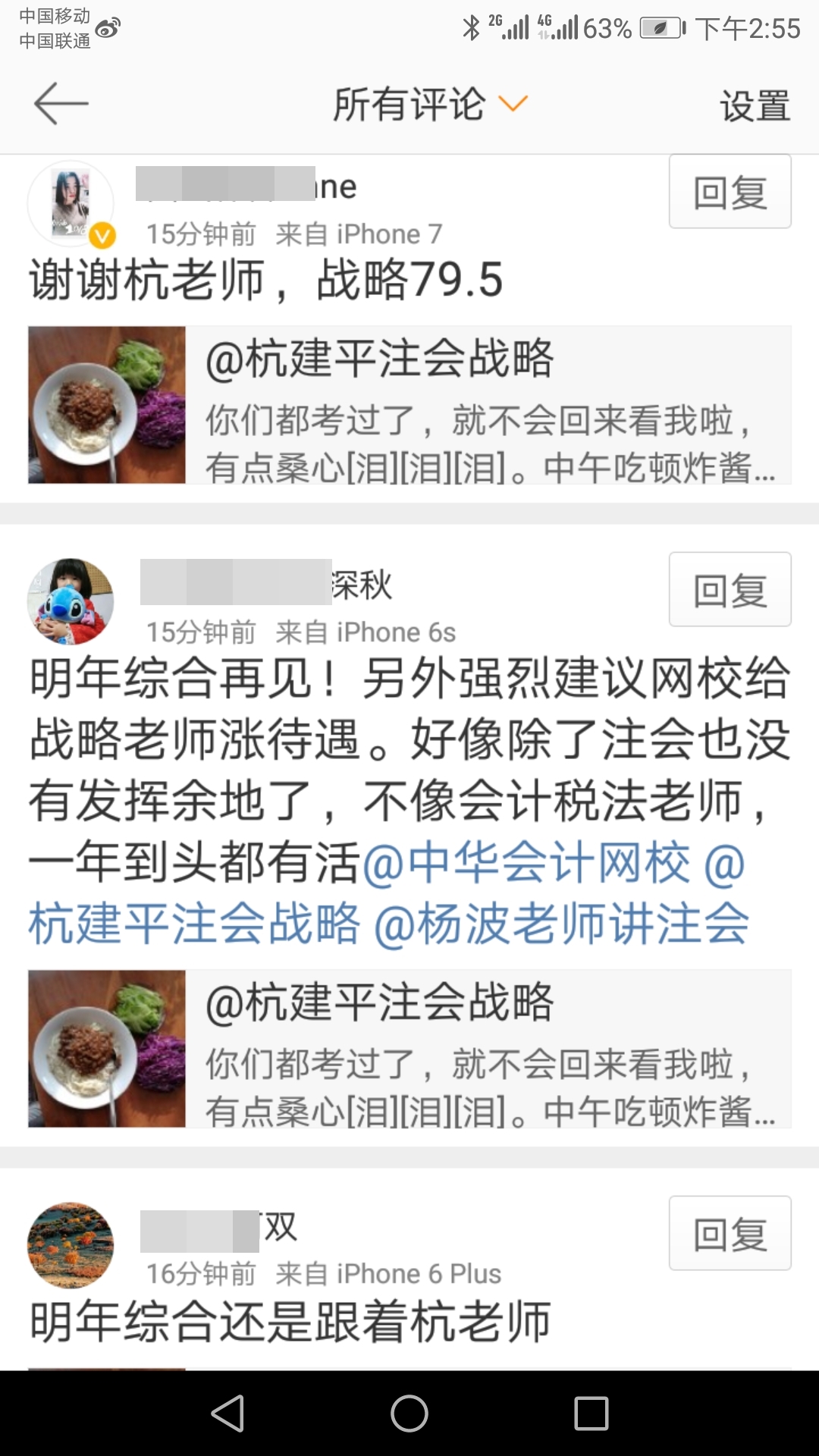Open the @杨波老师讲注会 mention link

561,924
